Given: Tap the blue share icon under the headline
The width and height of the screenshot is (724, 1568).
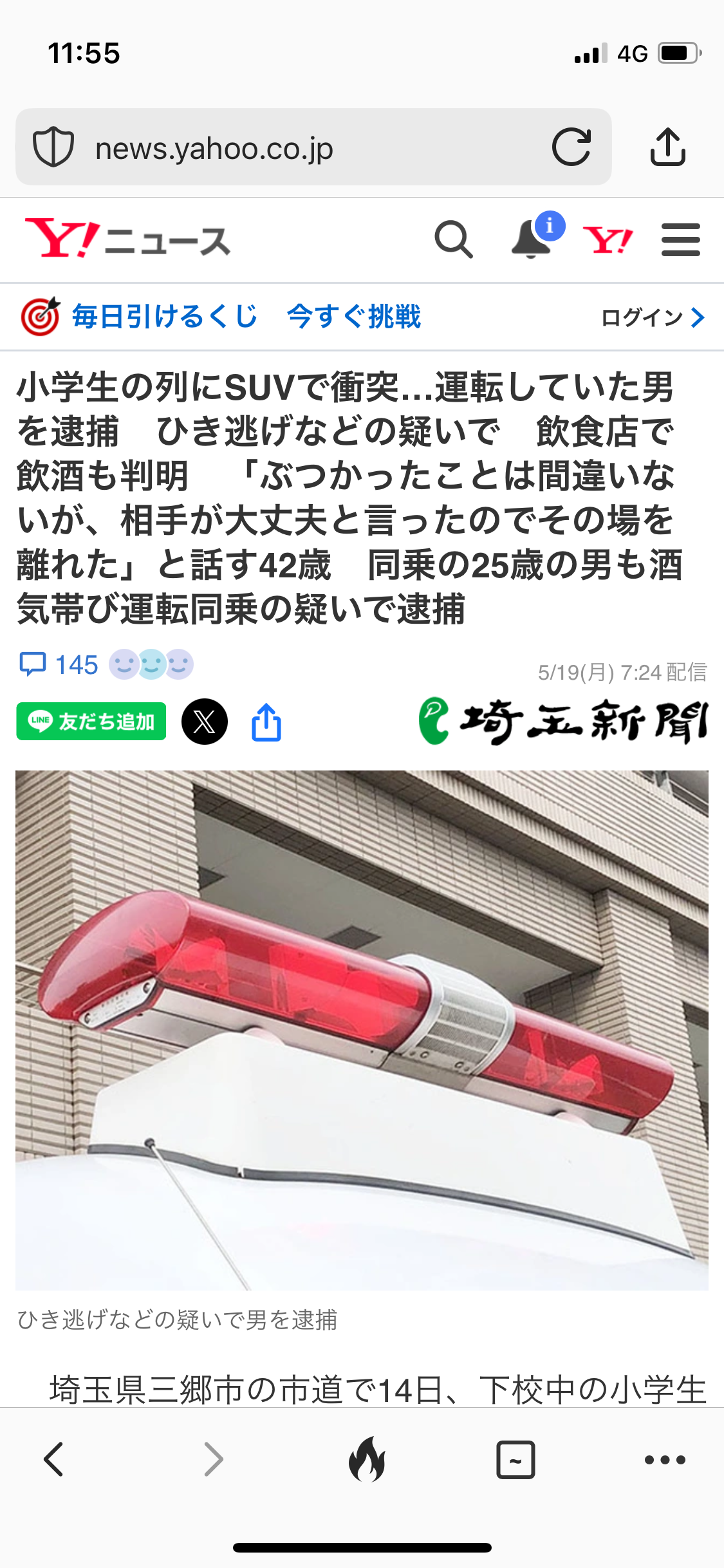Looking at the screenshot, I should [x=266, y=722].
